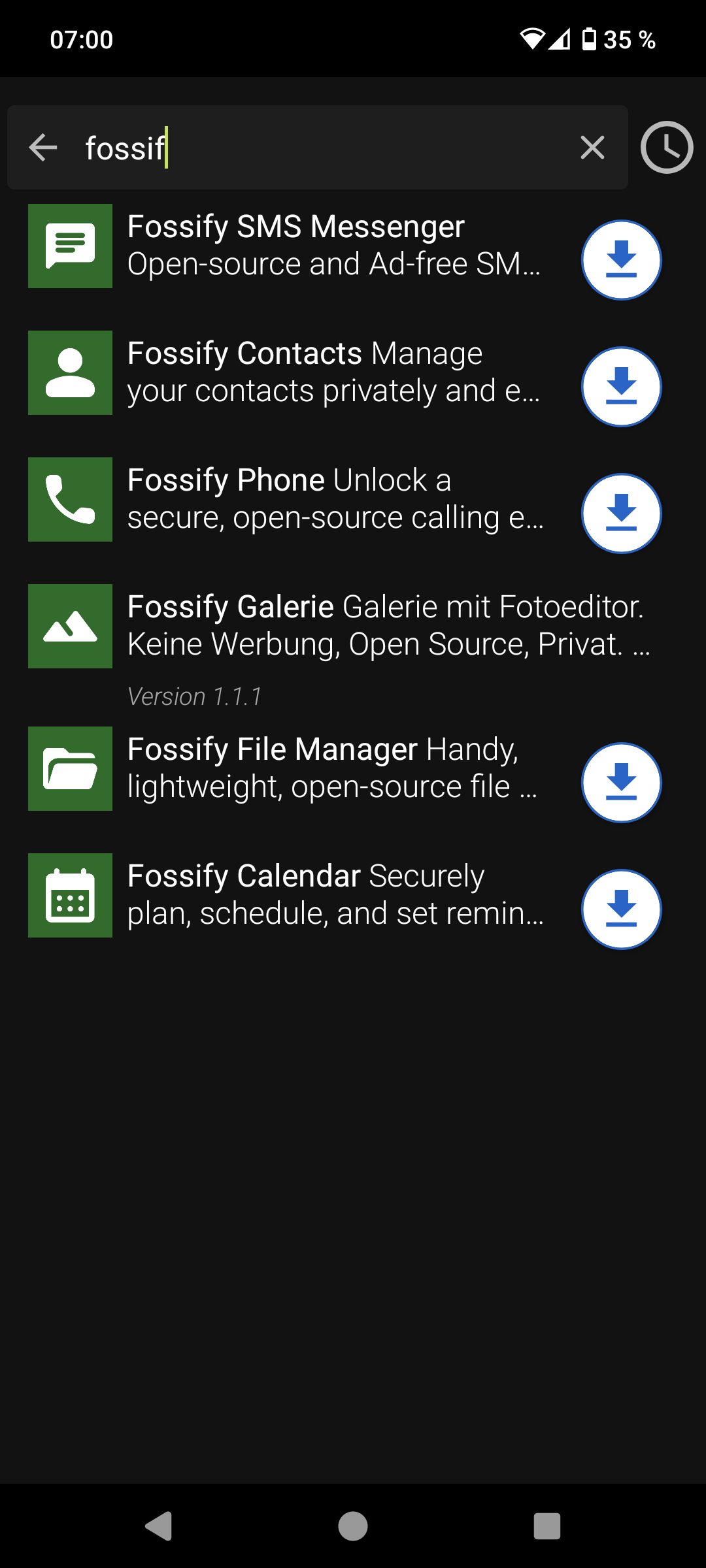Clear the search text

point(592,148)
